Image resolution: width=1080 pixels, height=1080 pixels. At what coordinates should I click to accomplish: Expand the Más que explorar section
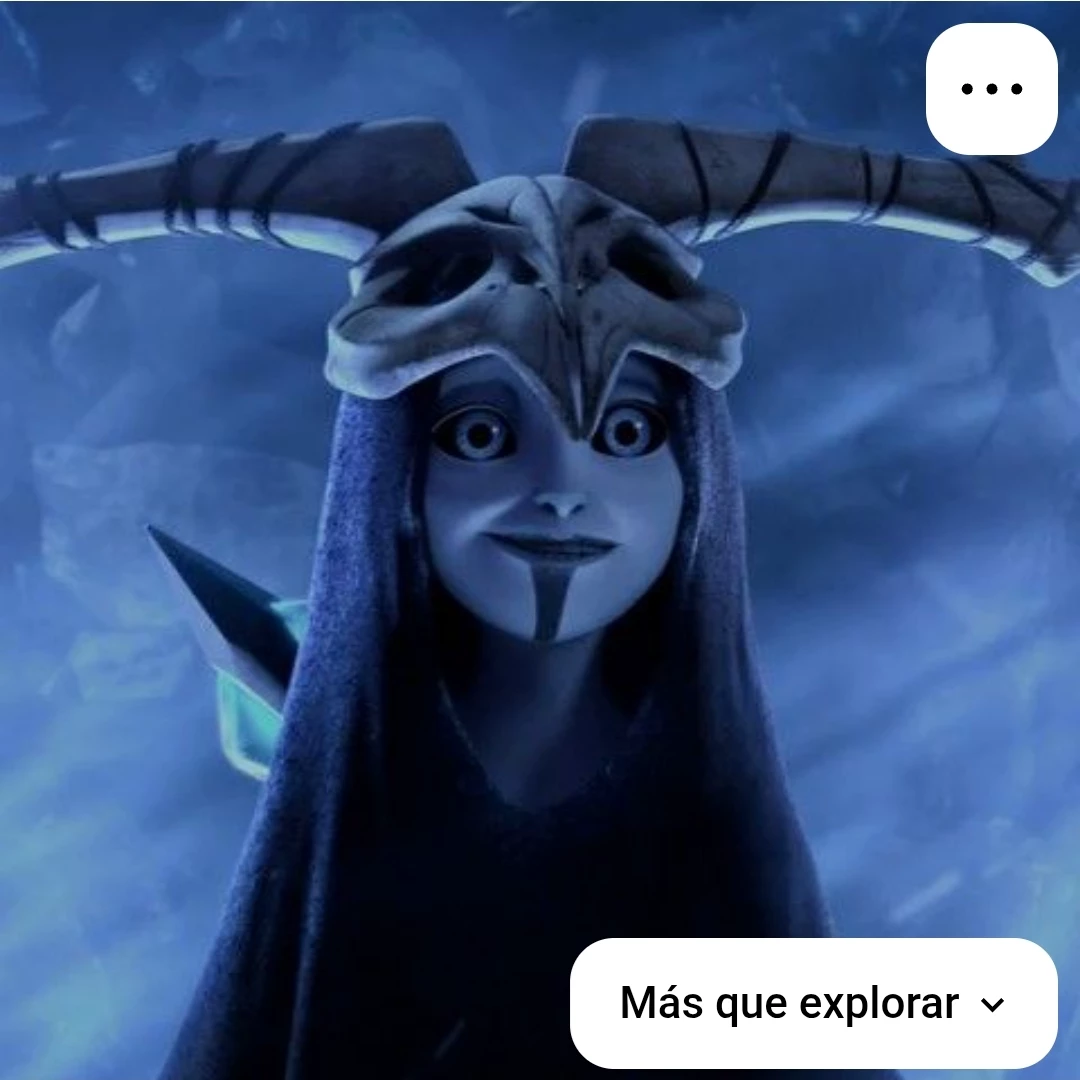click(x=813, y=1003)
